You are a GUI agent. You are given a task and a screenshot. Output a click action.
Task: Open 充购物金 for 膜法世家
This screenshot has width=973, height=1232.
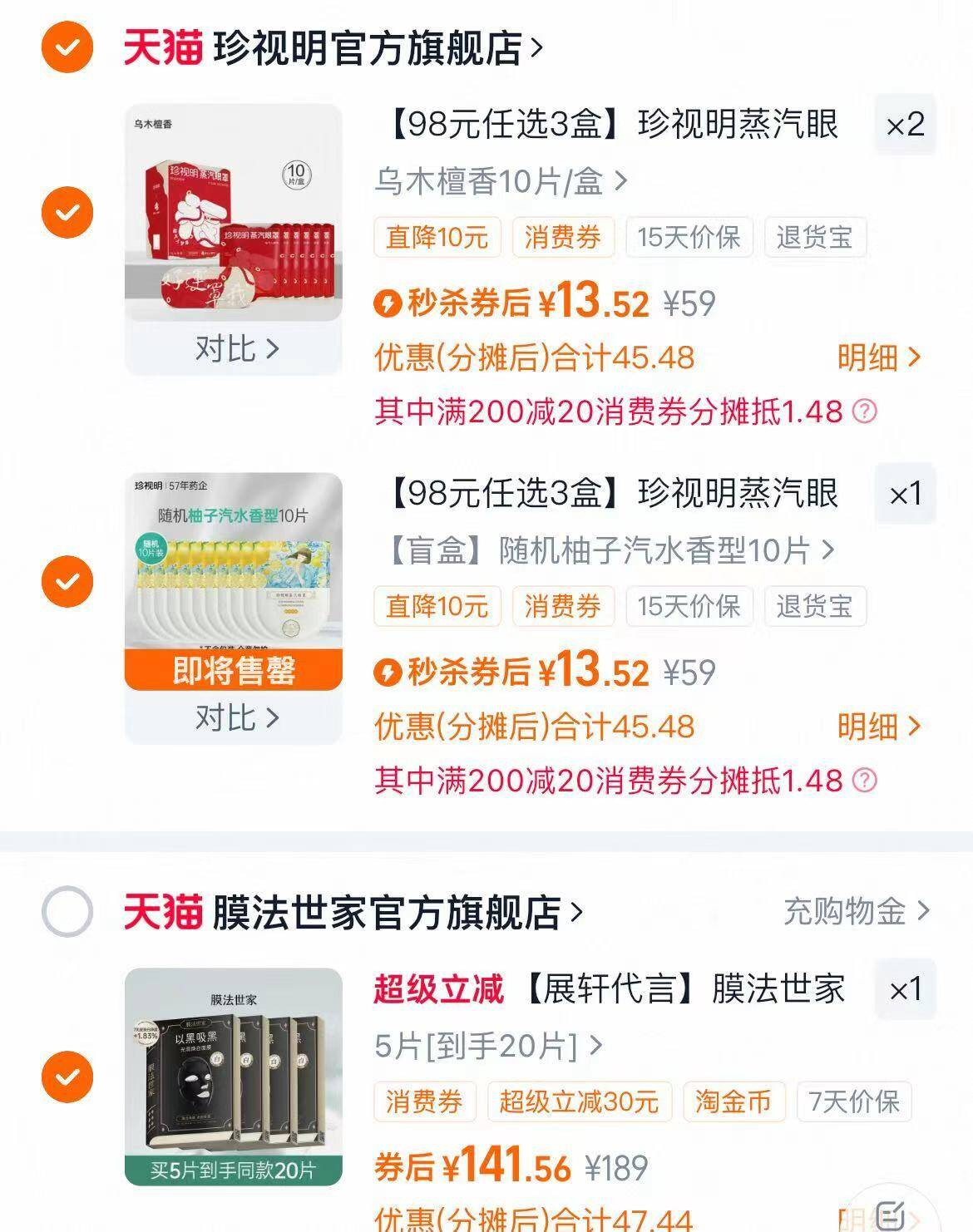[857, 912]
